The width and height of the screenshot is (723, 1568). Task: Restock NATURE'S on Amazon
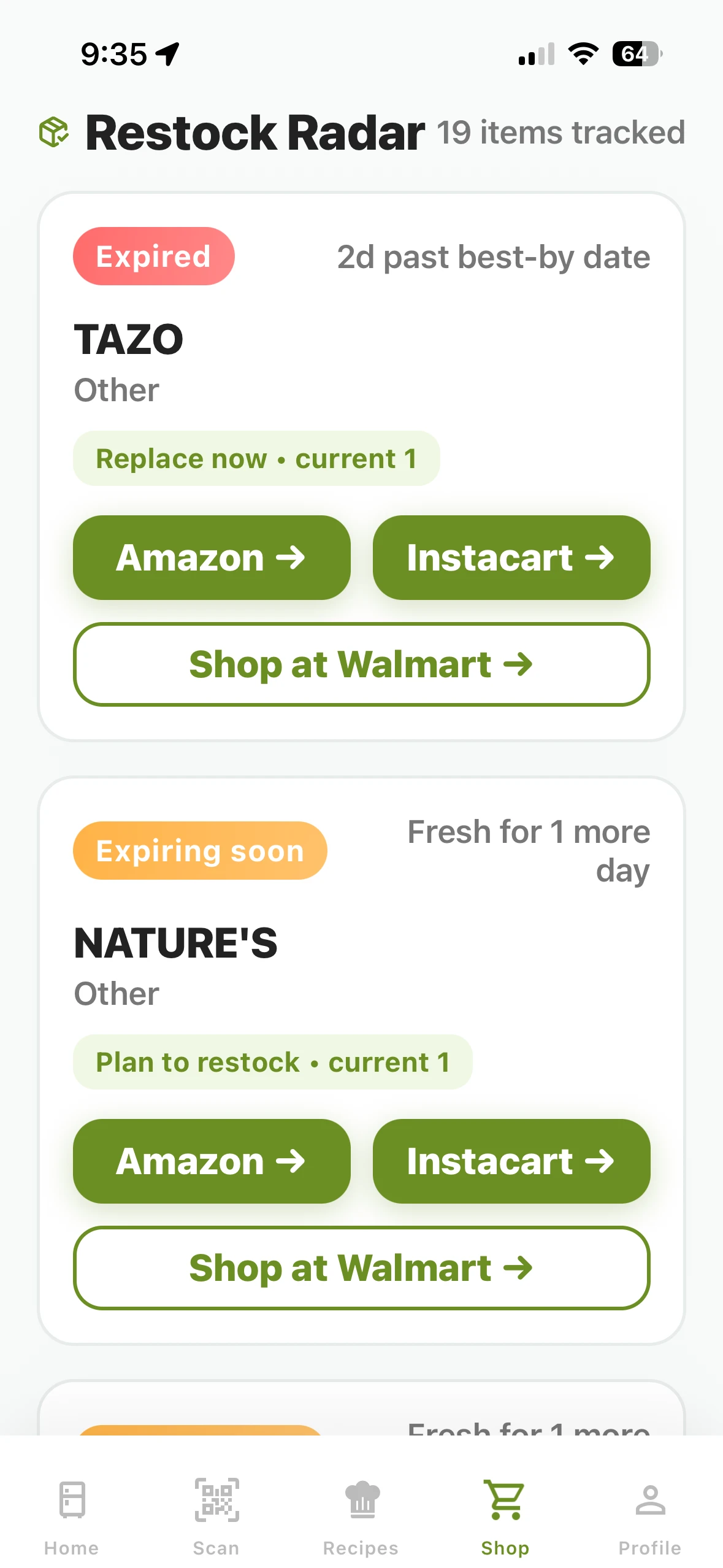[212, 1161]
